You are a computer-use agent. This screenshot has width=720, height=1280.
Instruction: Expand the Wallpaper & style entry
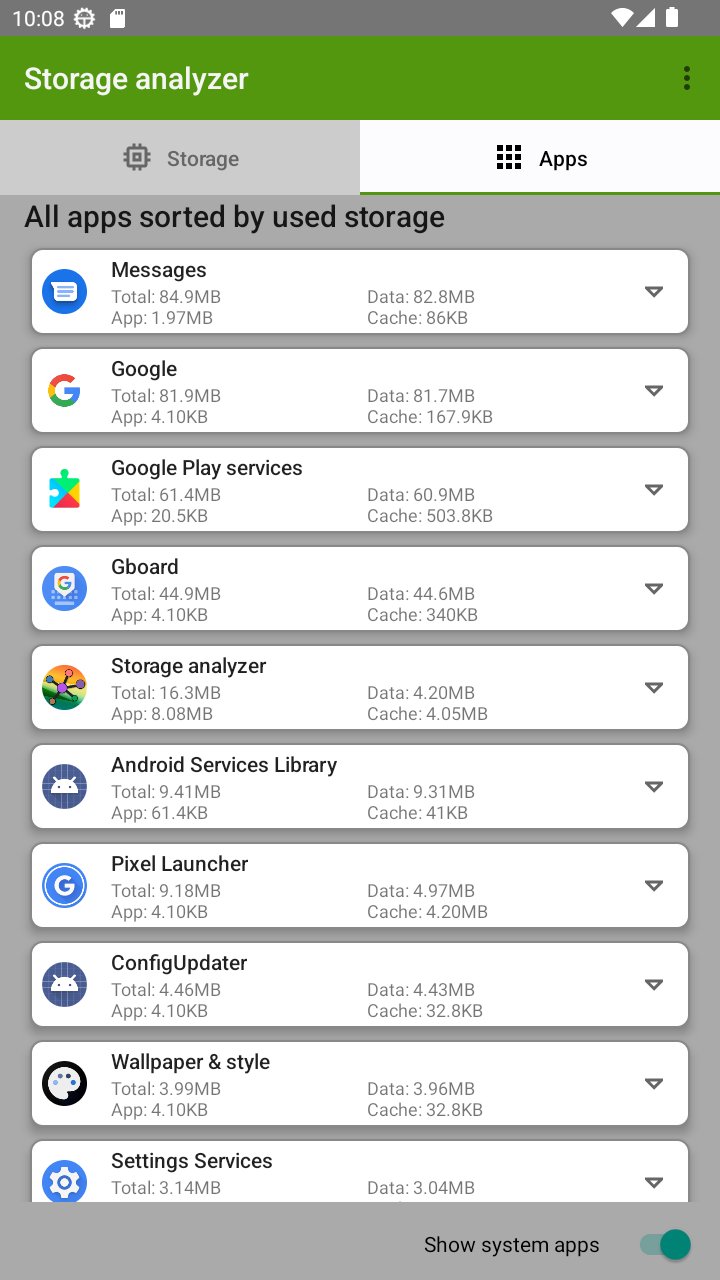(654, 1084)
